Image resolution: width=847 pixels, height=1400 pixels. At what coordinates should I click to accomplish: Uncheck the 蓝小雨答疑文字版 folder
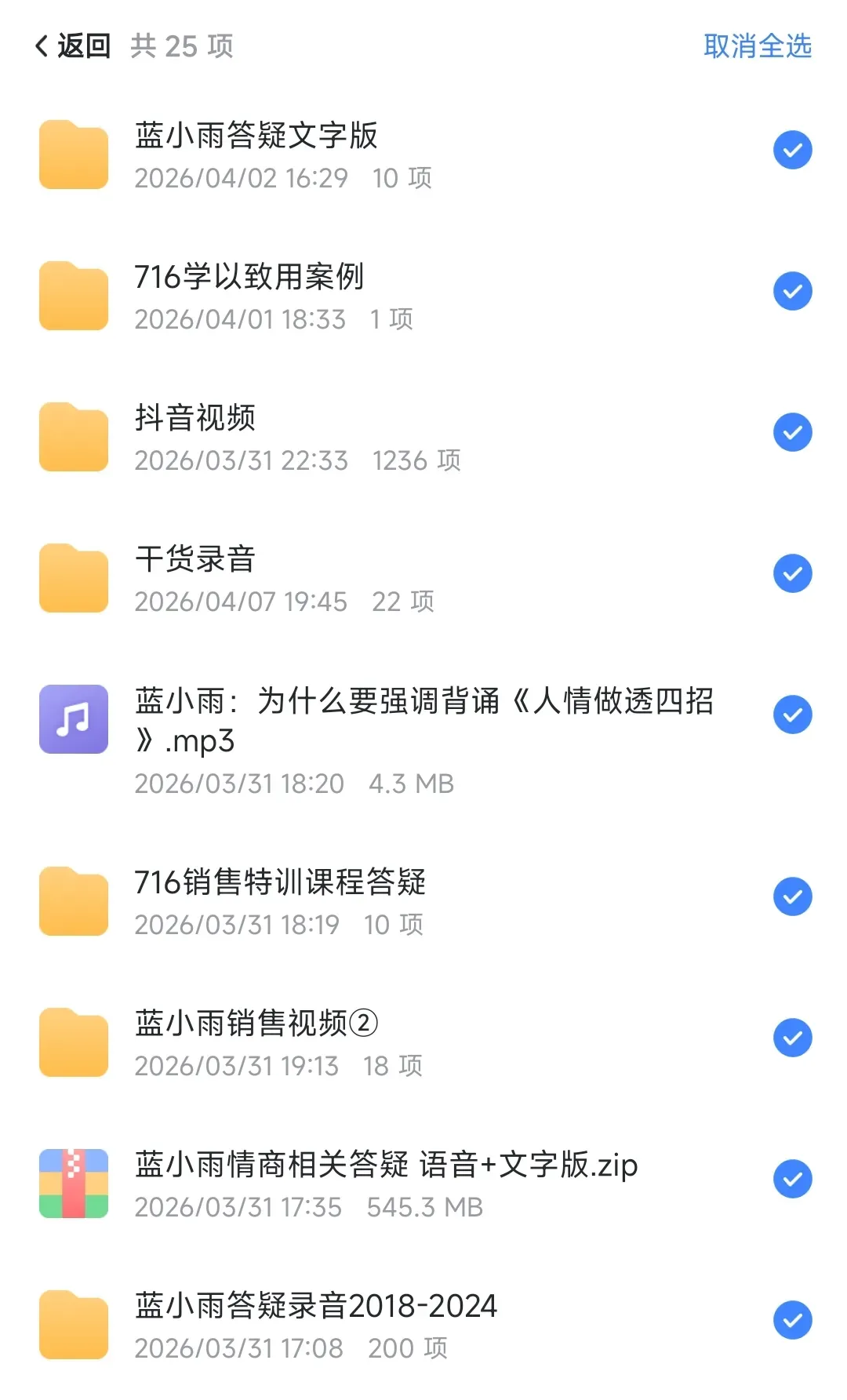tap(792, 150)
